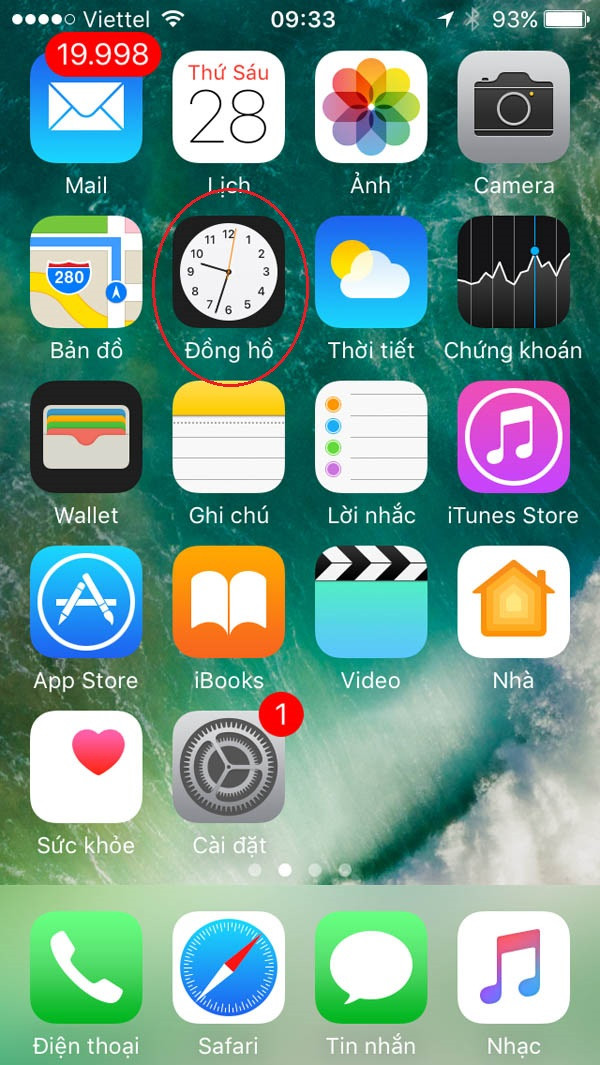Launch the Ảnh photos app

pyautogui.click(x=371, y=108)
